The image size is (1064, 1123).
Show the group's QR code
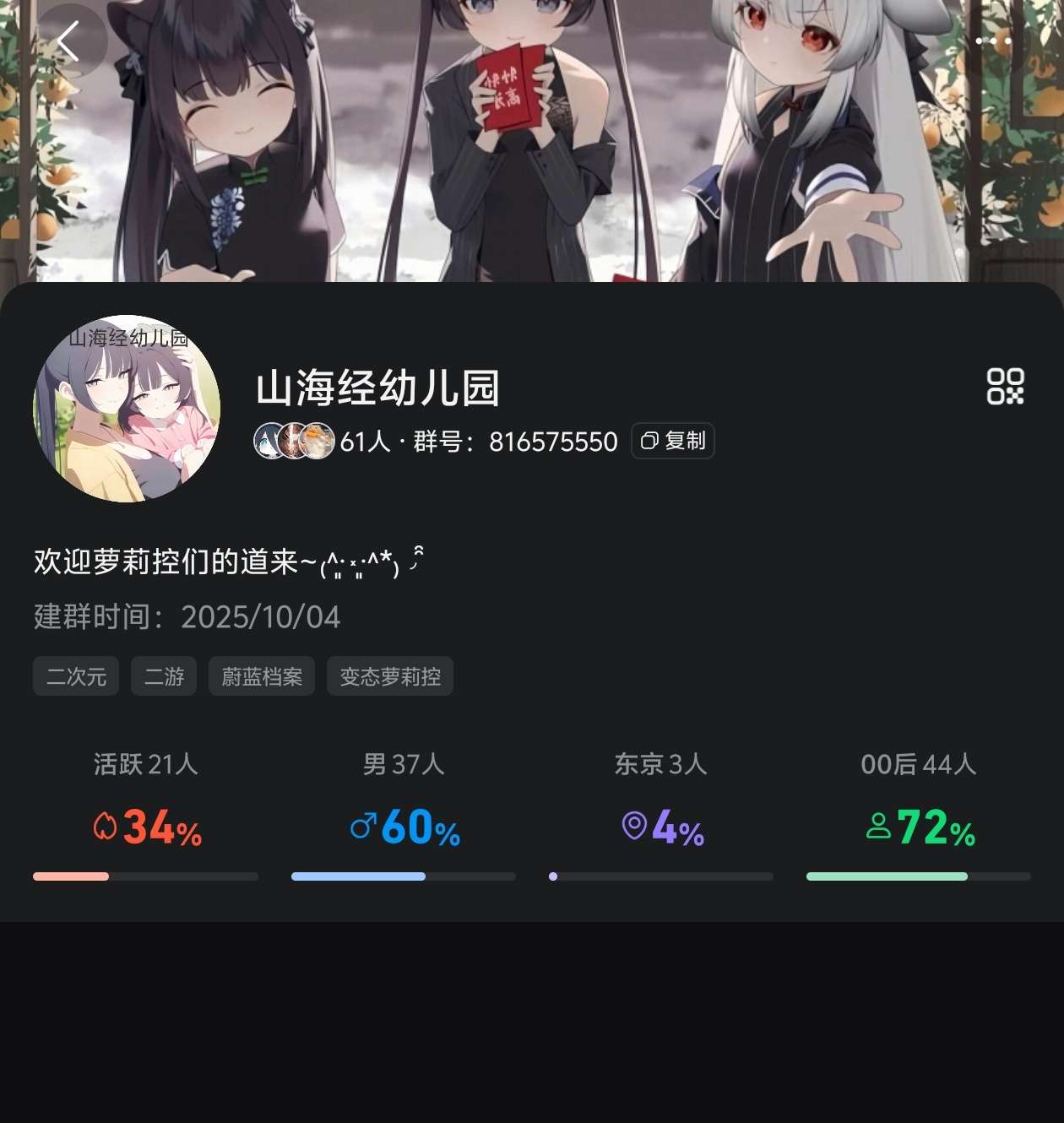[x=1005, y=387]
